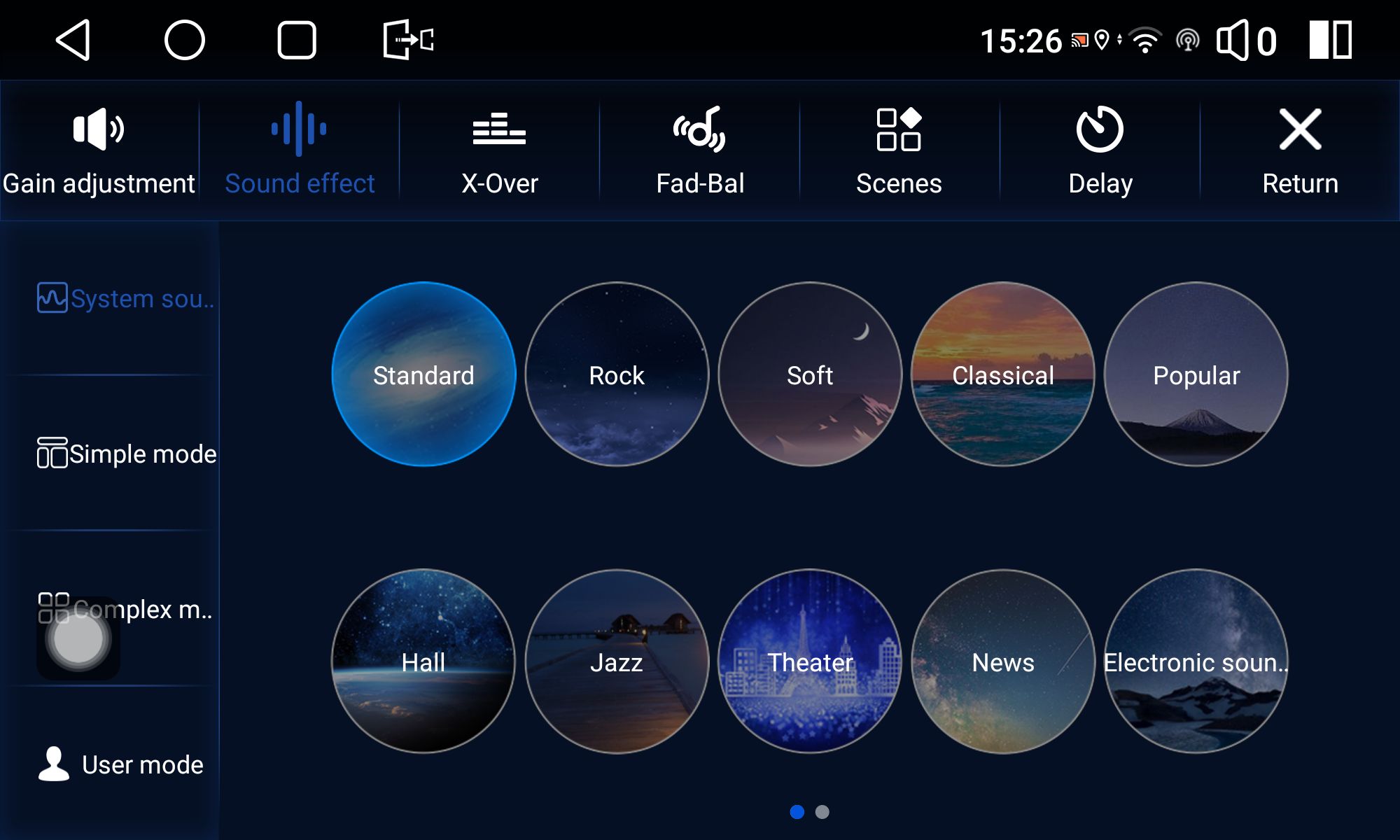Apply the Jazz sound preset
This screenshot has width=1400, height=840.
(617, 661)
